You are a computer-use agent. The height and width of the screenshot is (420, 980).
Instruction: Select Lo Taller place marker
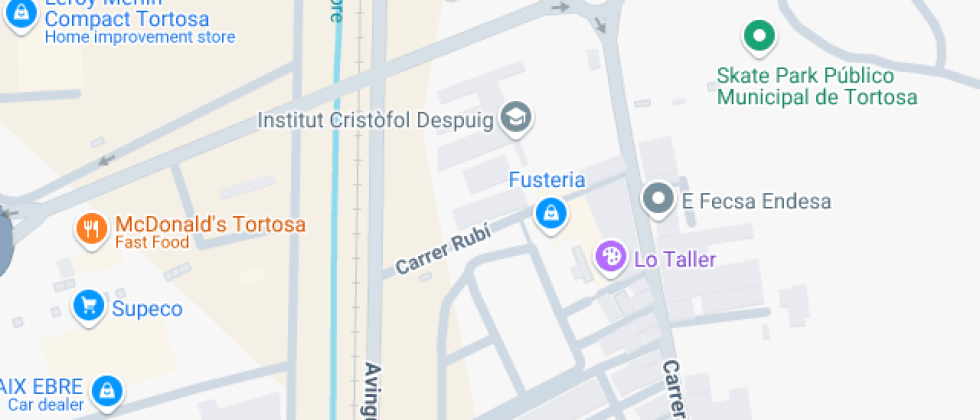tap(610, 257)
